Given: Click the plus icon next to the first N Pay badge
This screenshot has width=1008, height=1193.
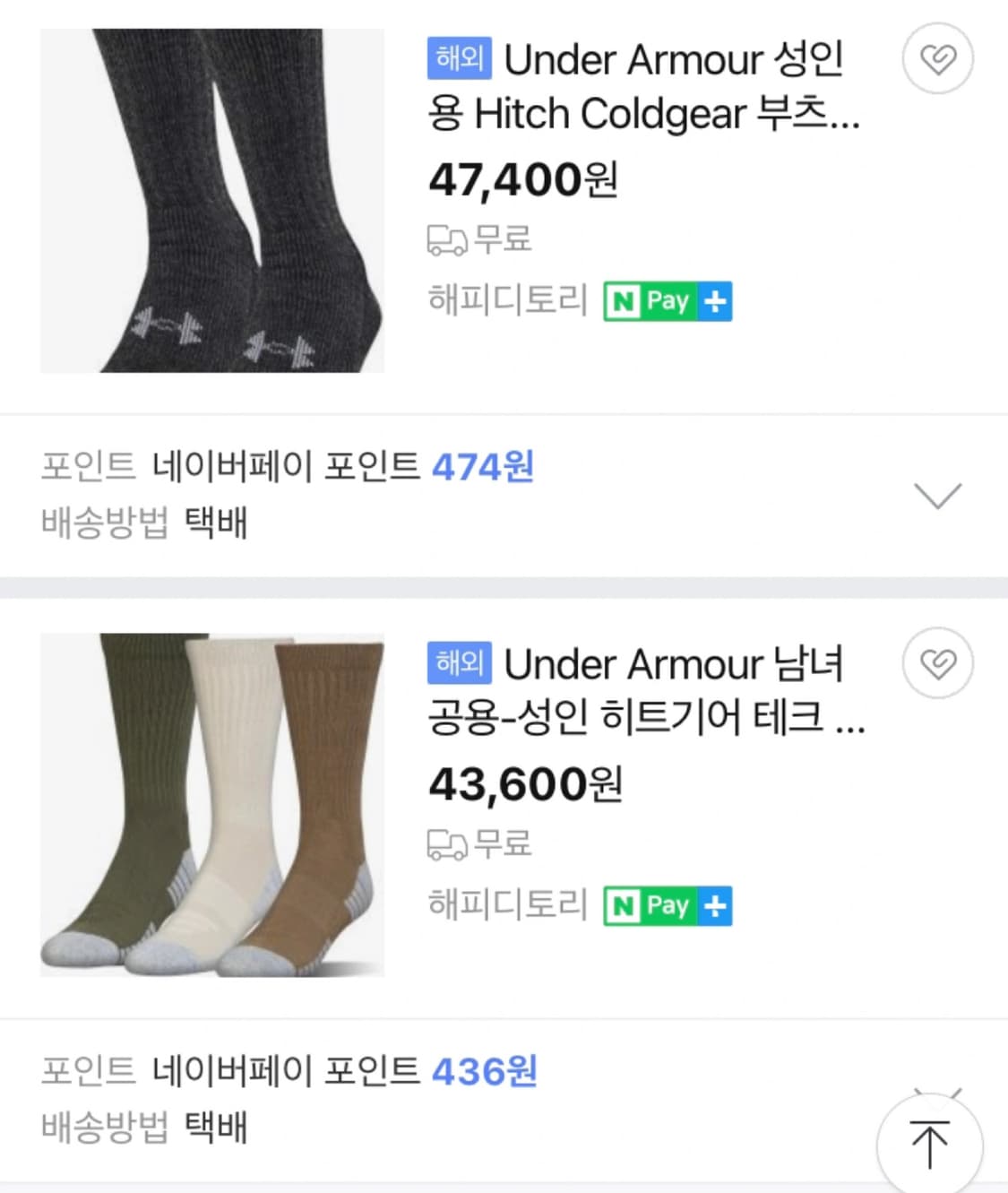Looking at the screenshot, I should [713, 301].
